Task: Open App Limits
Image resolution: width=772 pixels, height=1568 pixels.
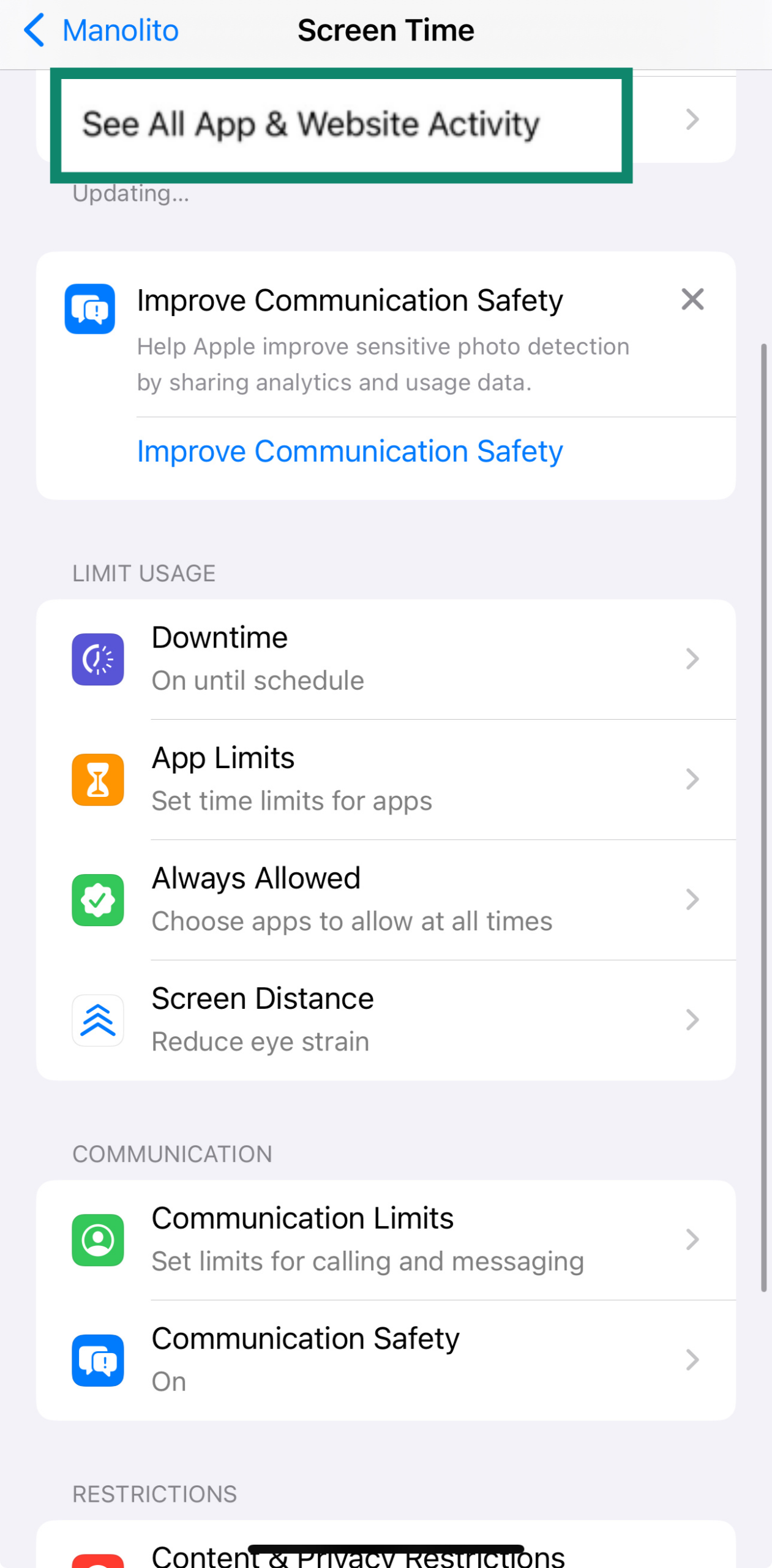Action: click(386, 779)
